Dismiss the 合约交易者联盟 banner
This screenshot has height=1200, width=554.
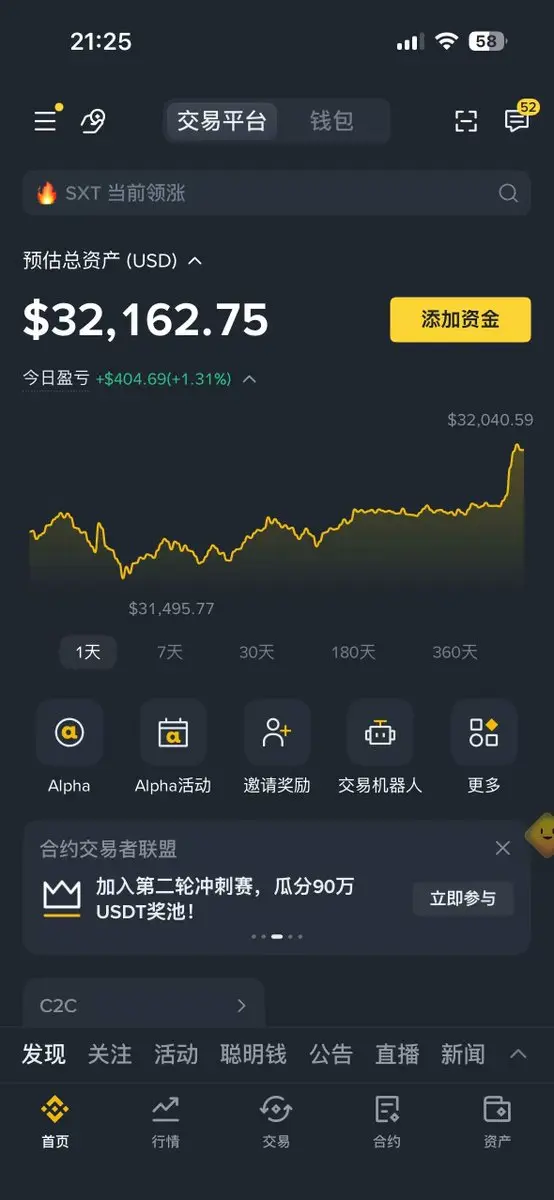pos(503,848)
